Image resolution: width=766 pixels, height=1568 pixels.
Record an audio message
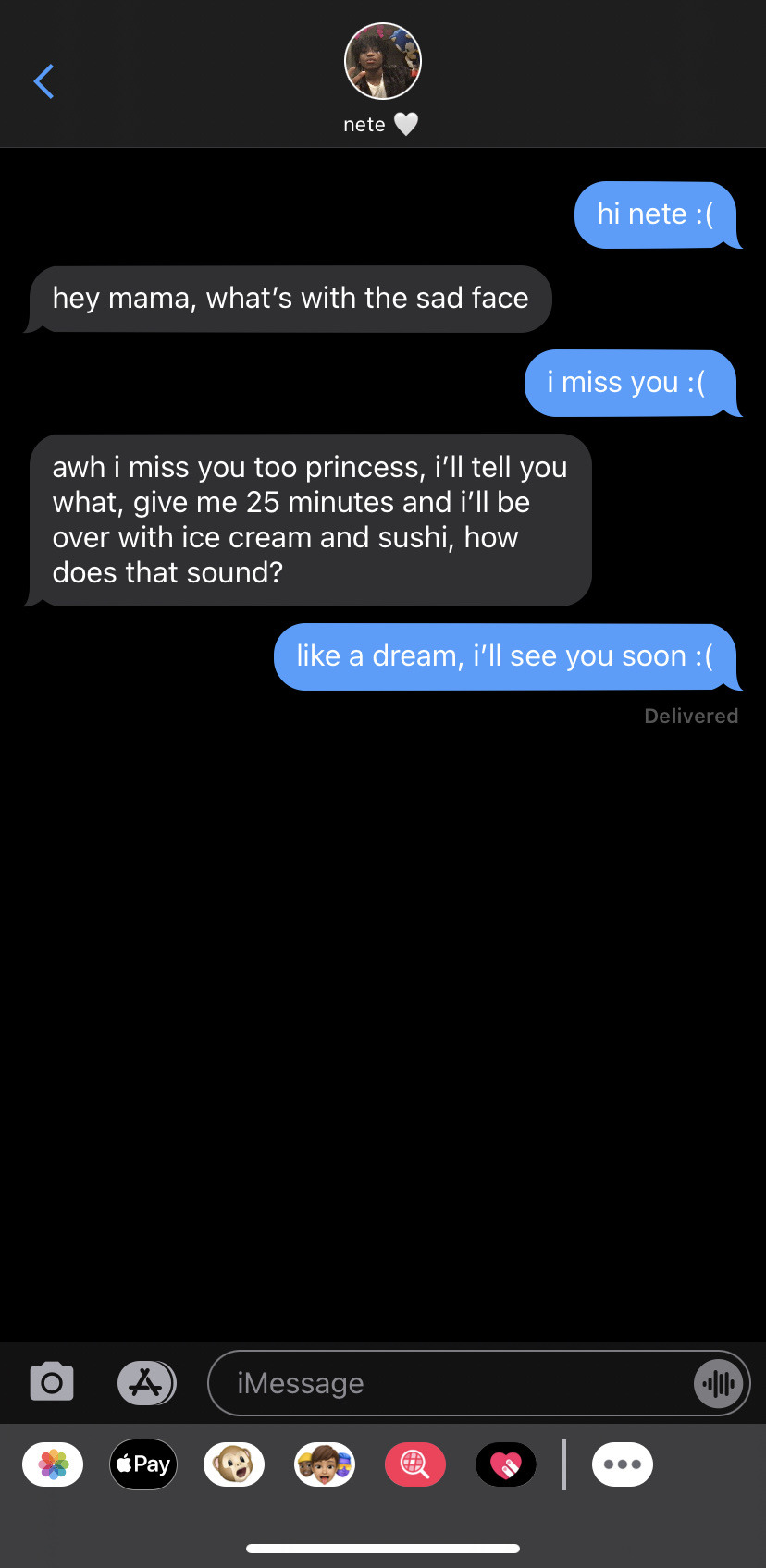(718, 1383)
